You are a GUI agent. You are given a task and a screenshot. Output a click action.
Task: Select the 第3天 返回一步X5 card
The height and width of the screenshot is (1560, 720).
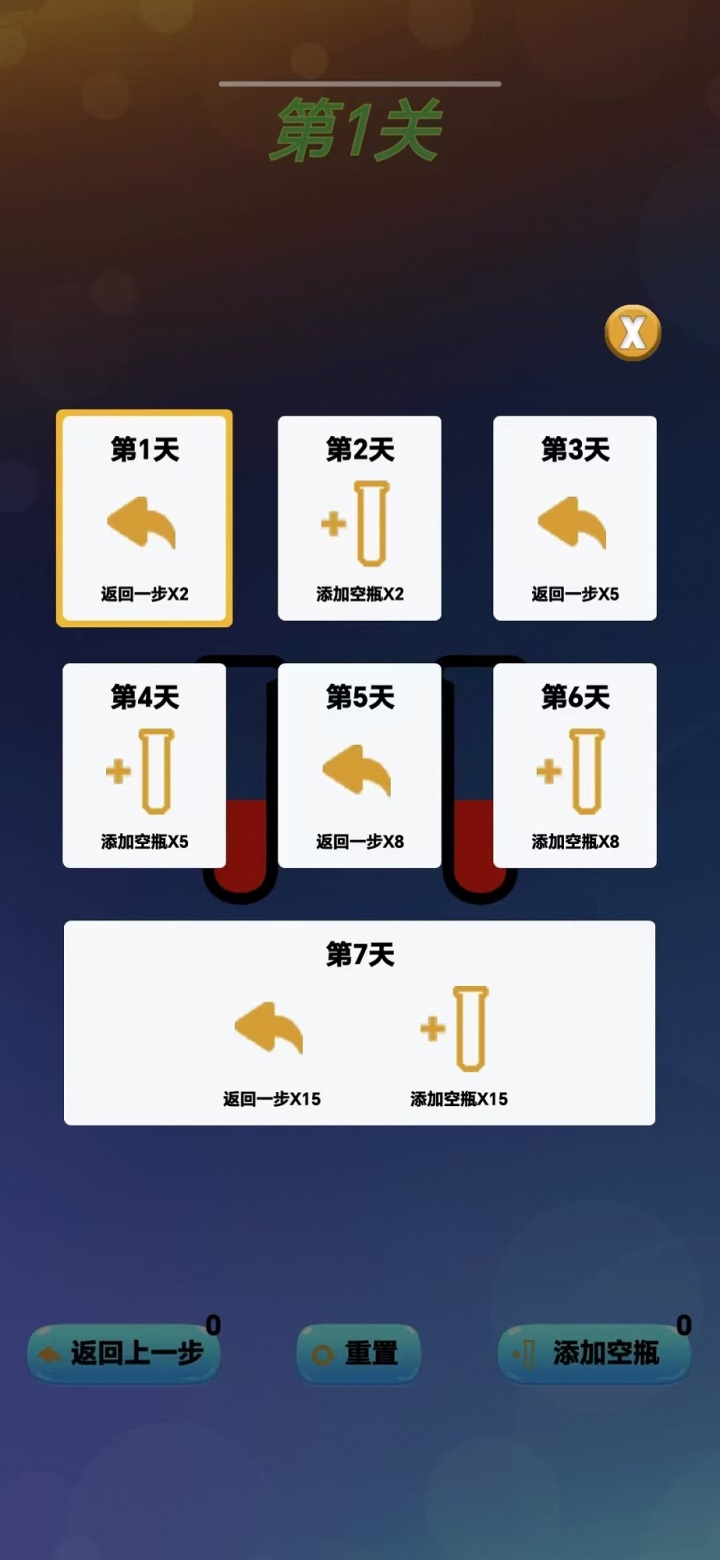575,518
